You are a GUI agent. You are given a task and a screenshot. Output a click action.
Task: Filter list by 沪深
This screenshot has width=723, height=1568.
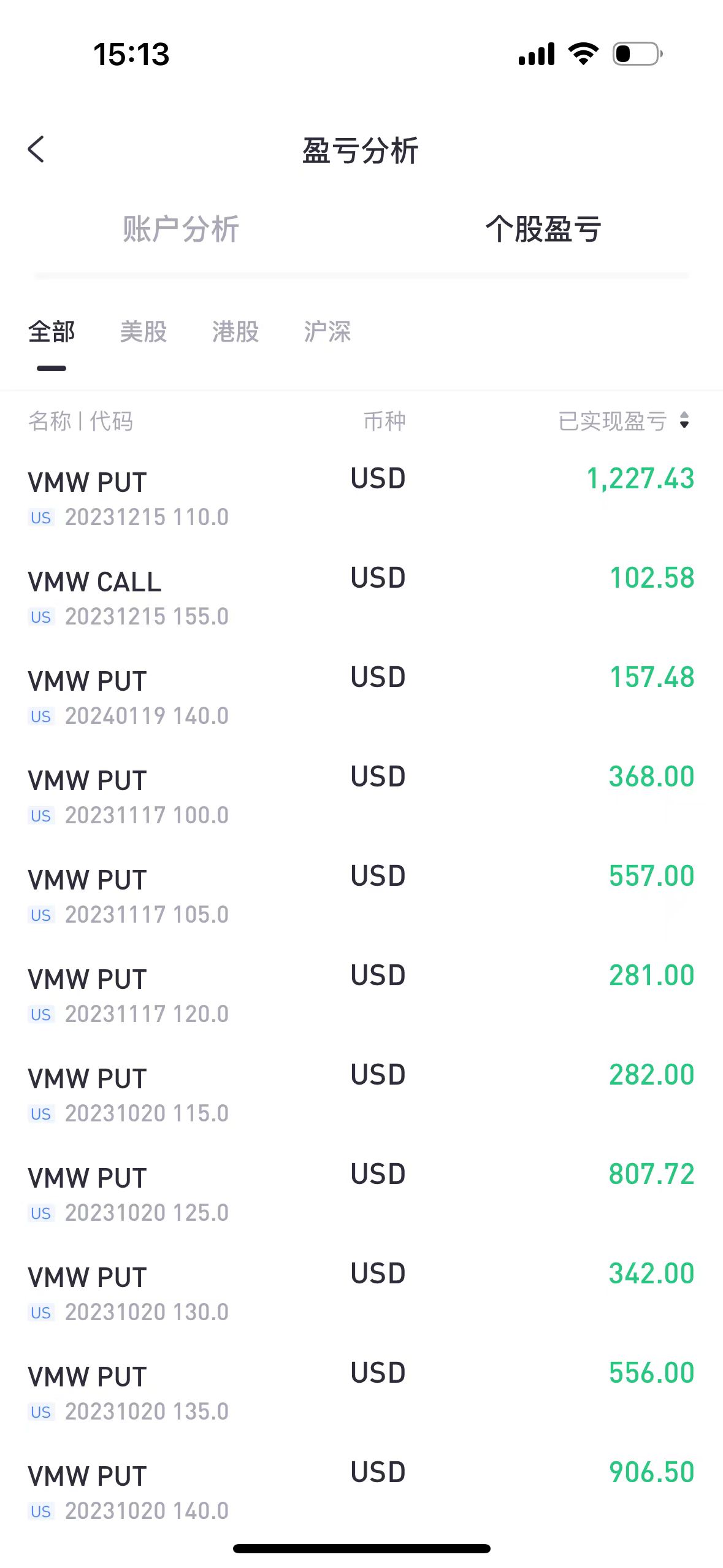click(x=327, y=332)
